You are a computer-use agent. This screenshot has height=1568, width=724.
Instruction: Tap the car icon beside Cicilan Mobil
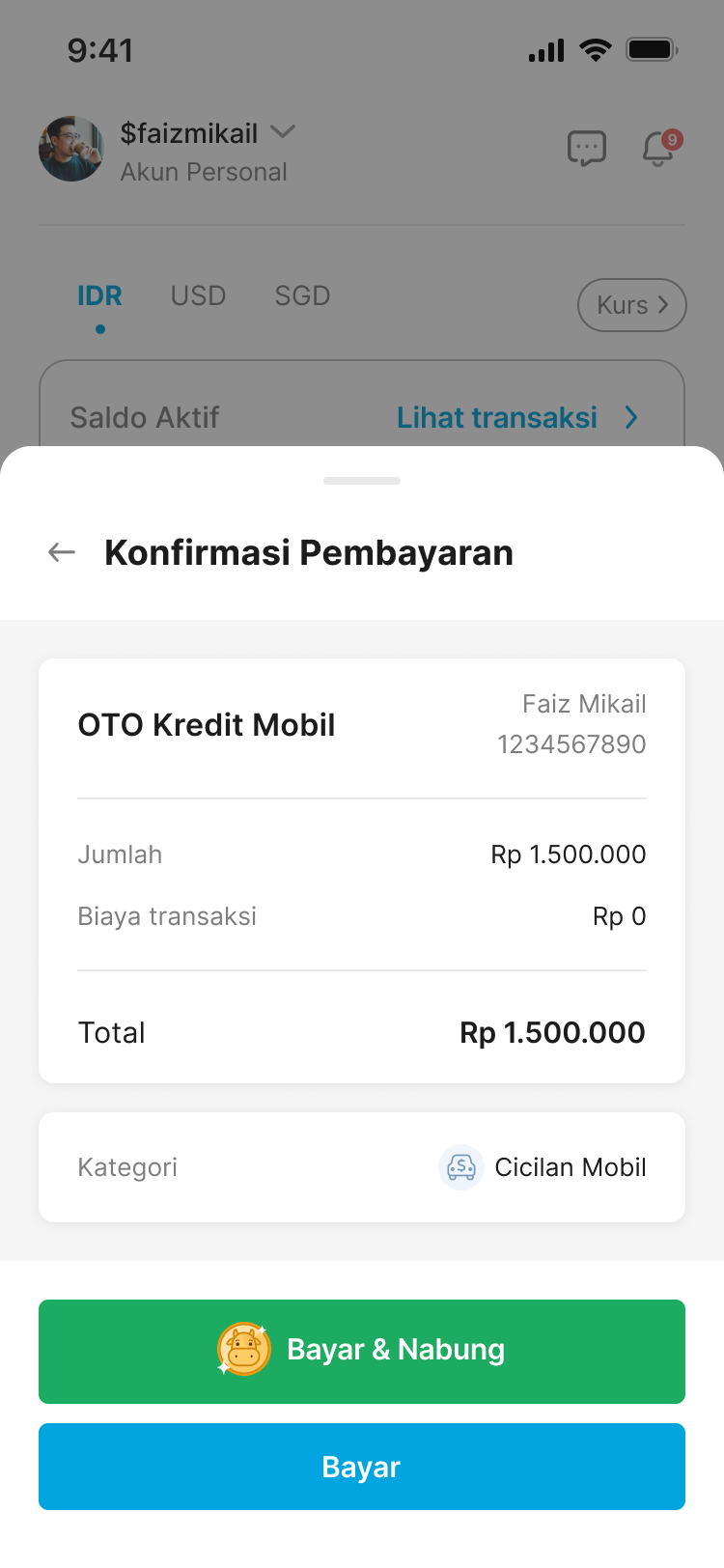point(460,1166)
